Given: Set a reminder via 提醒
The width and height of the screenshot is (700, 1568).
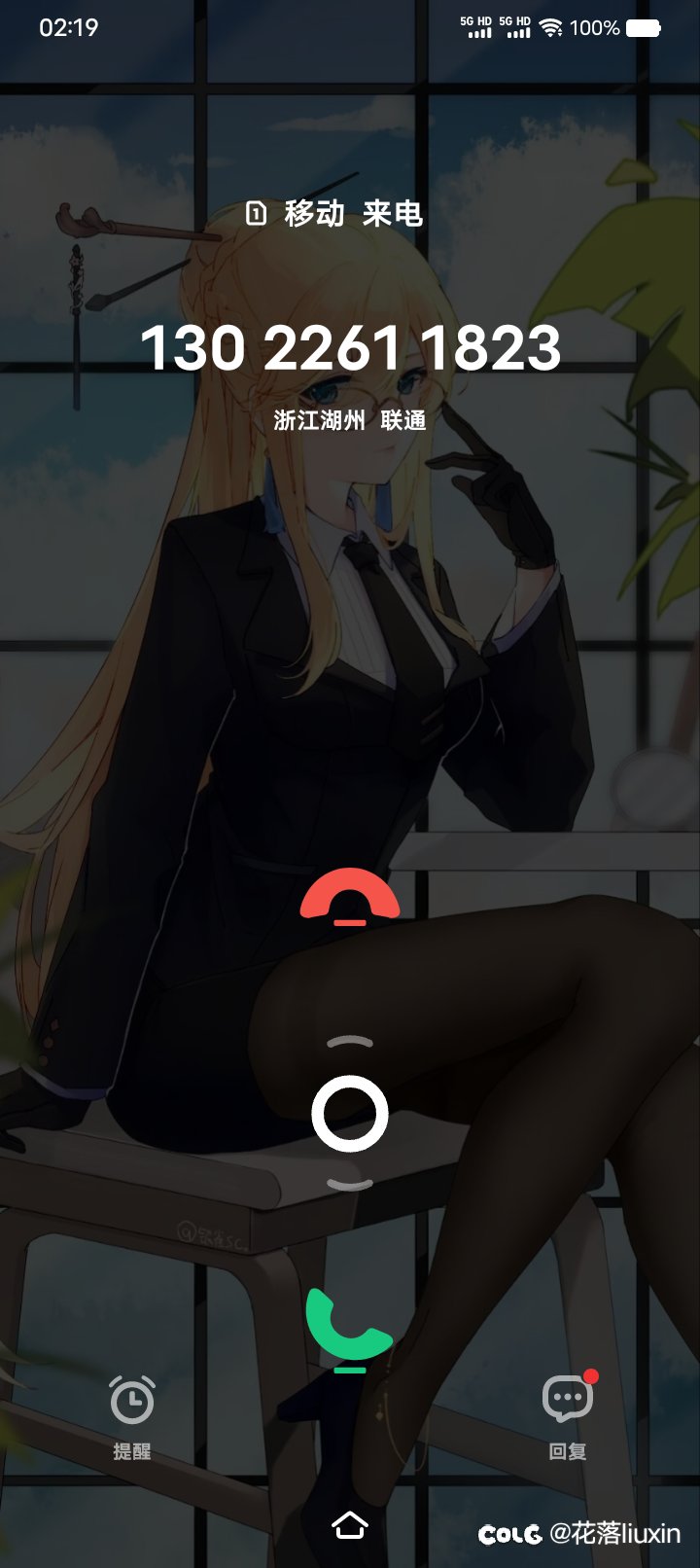Looking at the screenshot, I should coord(131,1416).
